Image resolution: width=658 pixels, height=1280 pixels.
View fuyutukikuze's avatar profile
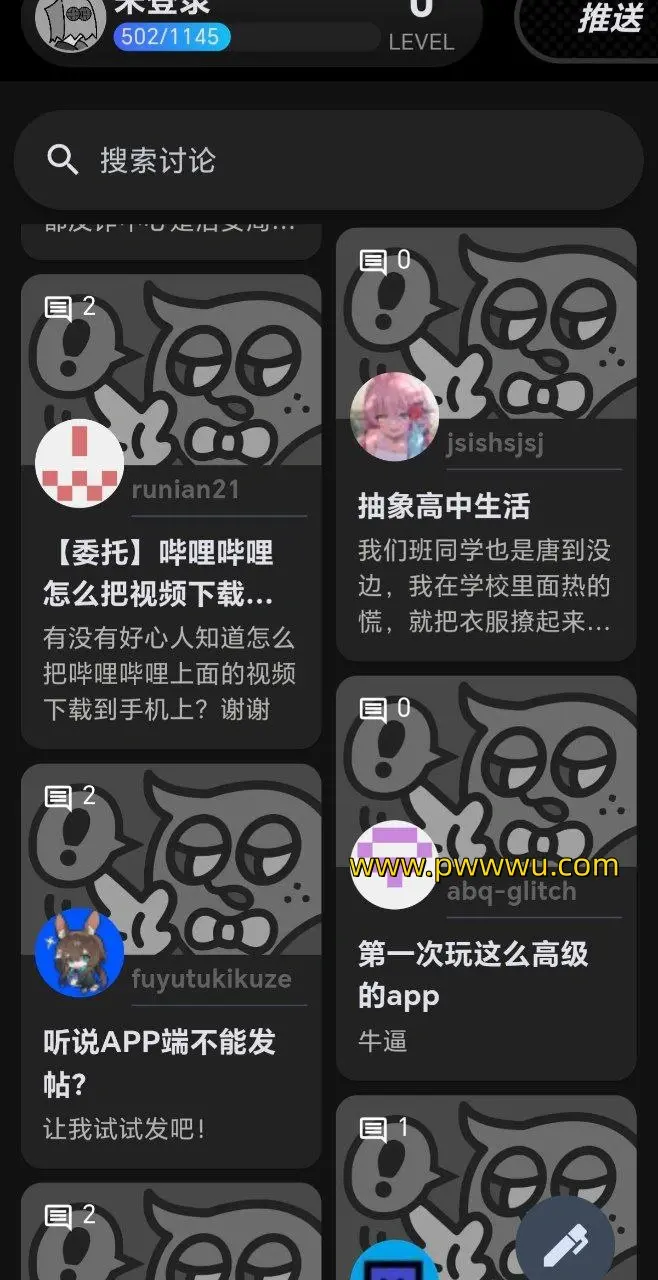pyautogui.click(x=79, y=953)
